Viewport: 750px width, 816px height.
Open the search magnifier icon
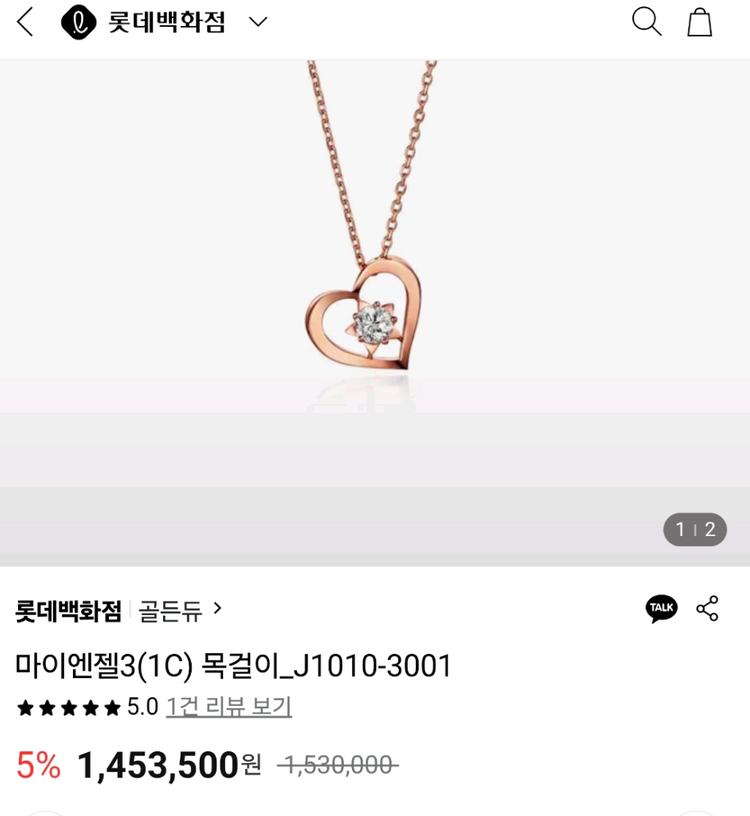coord(647,21)
